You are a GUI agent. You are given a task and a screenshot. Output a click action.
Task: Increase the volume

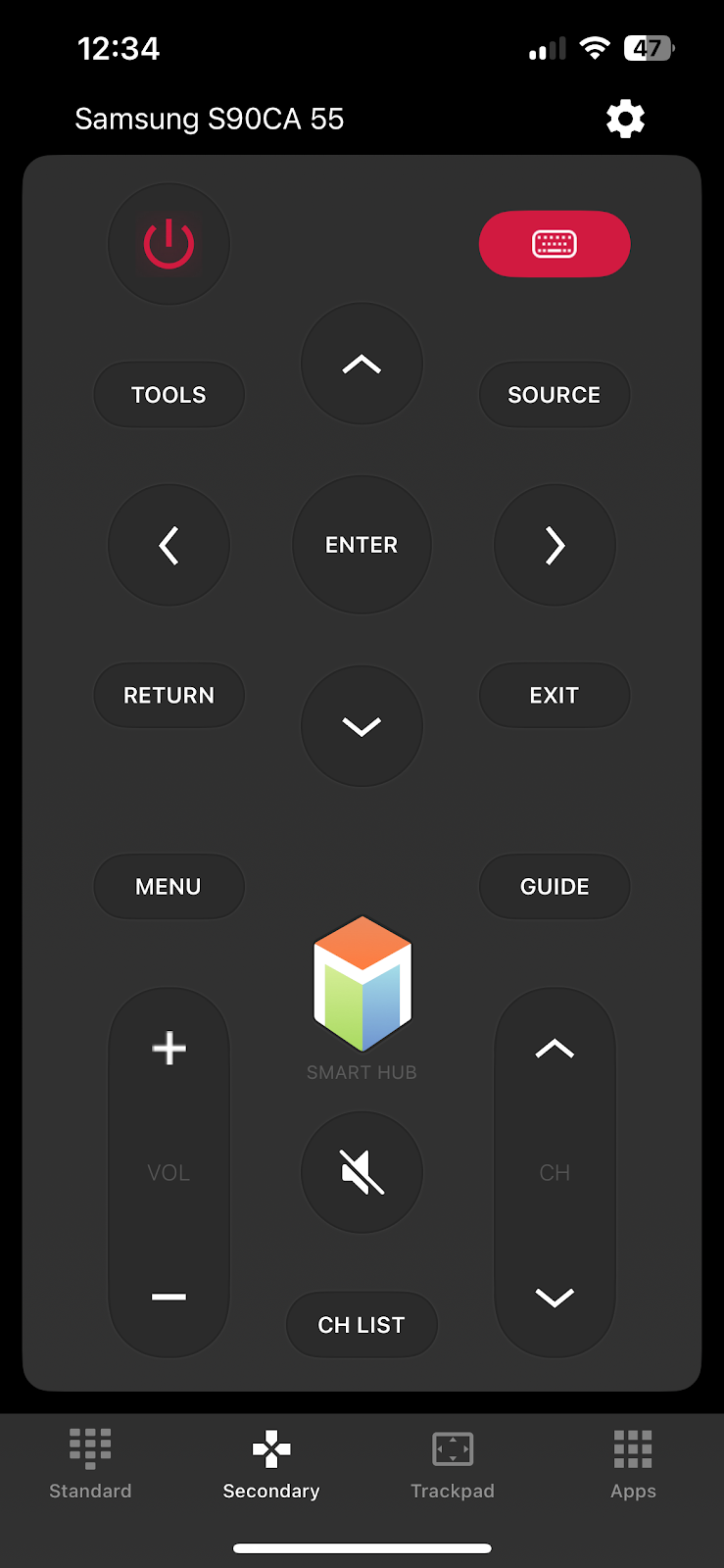[169, 1048]
